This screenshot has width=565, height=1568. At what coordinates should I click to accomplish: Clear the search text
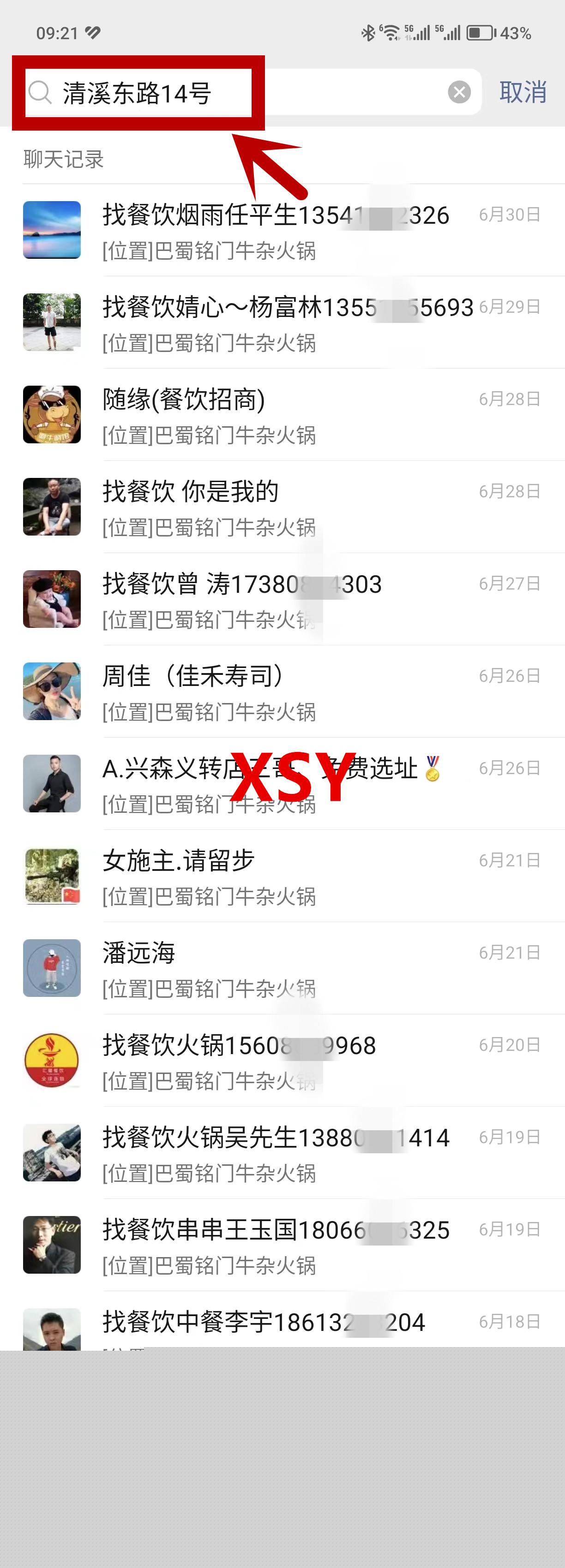click(x=459, y=93)
